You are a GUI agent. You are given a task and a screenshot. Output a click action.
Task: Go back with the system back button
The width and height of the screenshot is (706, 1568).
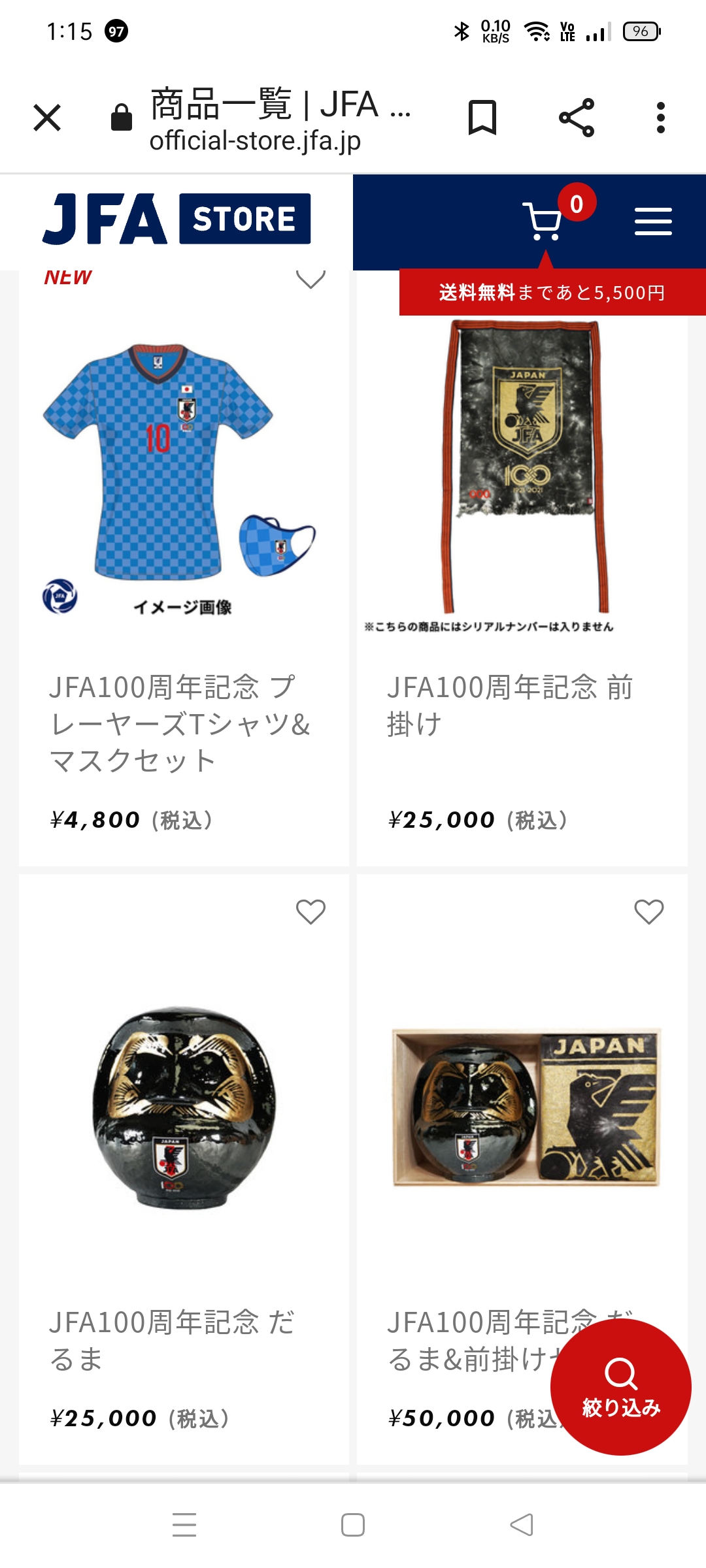522,1525
